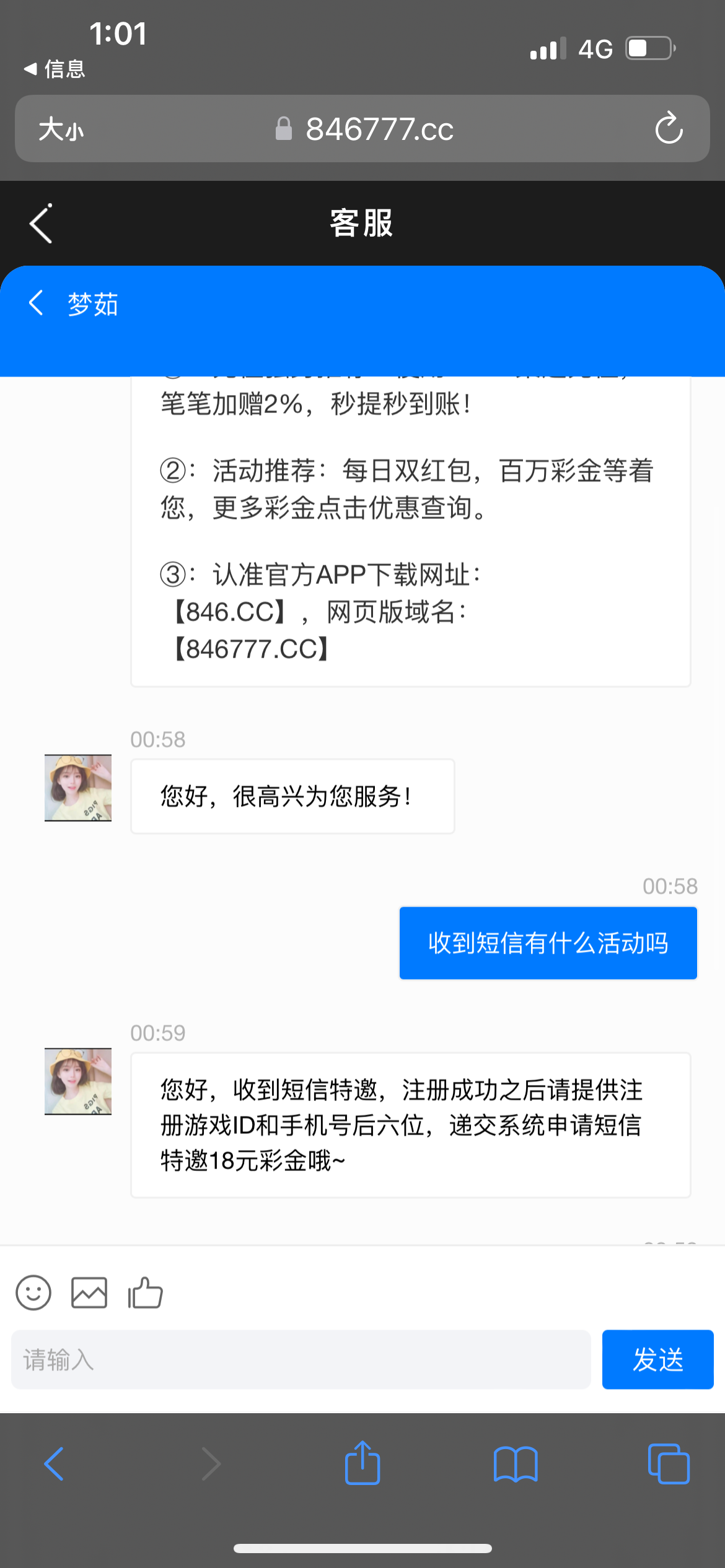
Task: Tap the 发送 send button
Action: pos(657,1359)
